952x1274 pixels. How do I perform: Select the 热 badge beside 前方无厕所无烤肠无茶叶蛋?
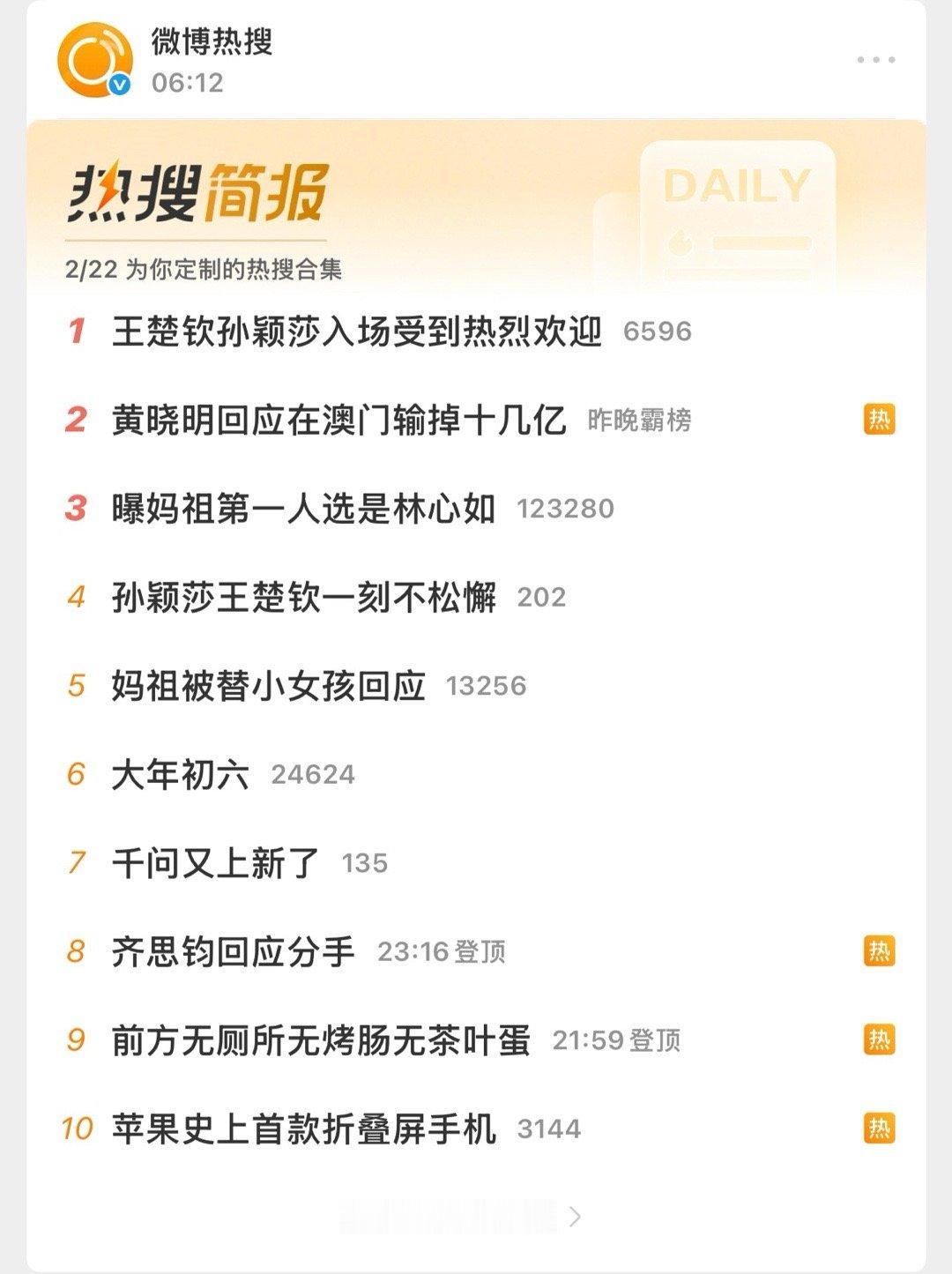tap(879, 1039)
